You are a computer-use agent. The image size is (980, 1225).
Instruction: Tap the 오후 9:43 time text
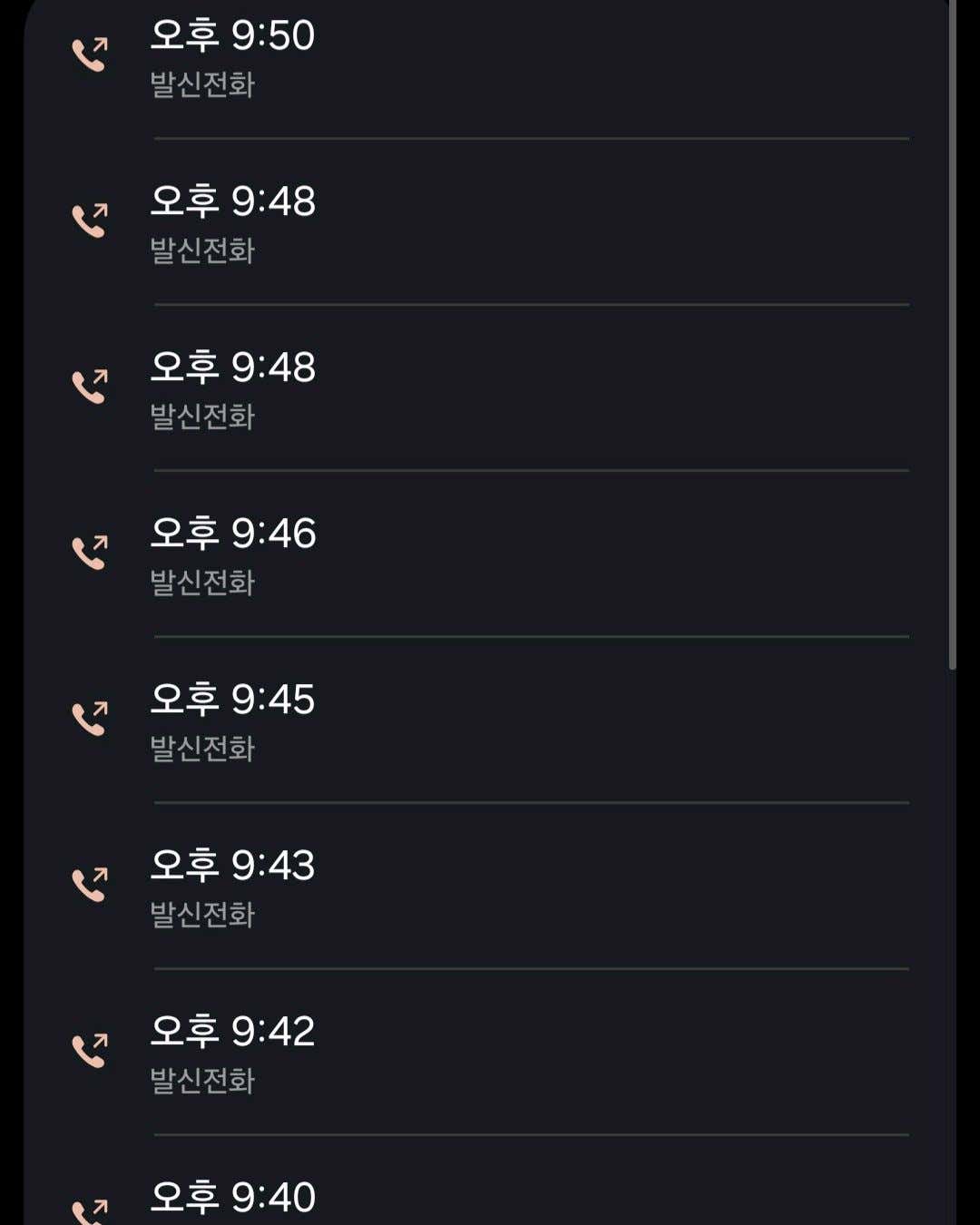click(233, 865)
